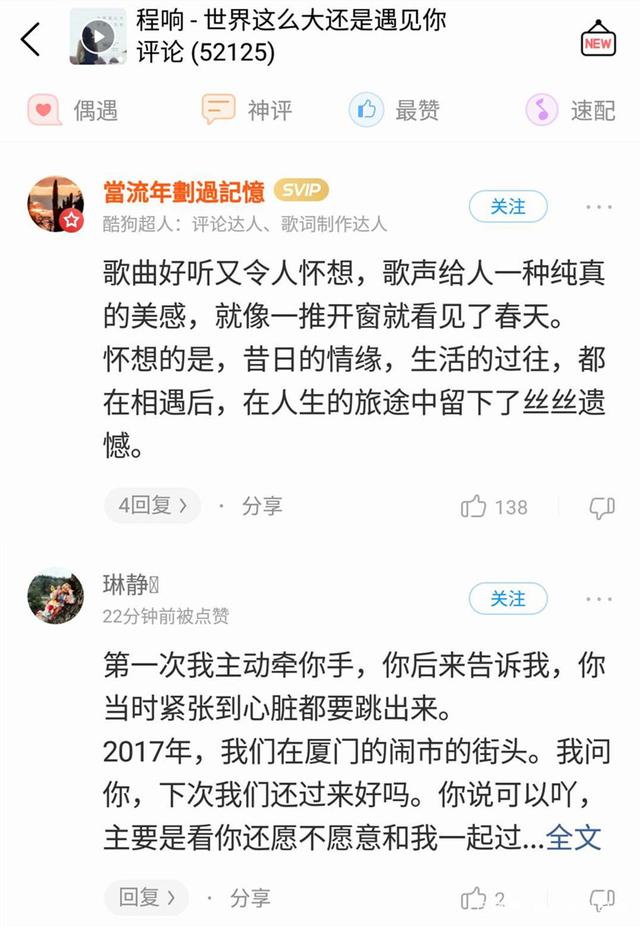Viewport: 640px width, 927px height.
Task: Go back using the top-left arrow
Action: tap(31, 40)
